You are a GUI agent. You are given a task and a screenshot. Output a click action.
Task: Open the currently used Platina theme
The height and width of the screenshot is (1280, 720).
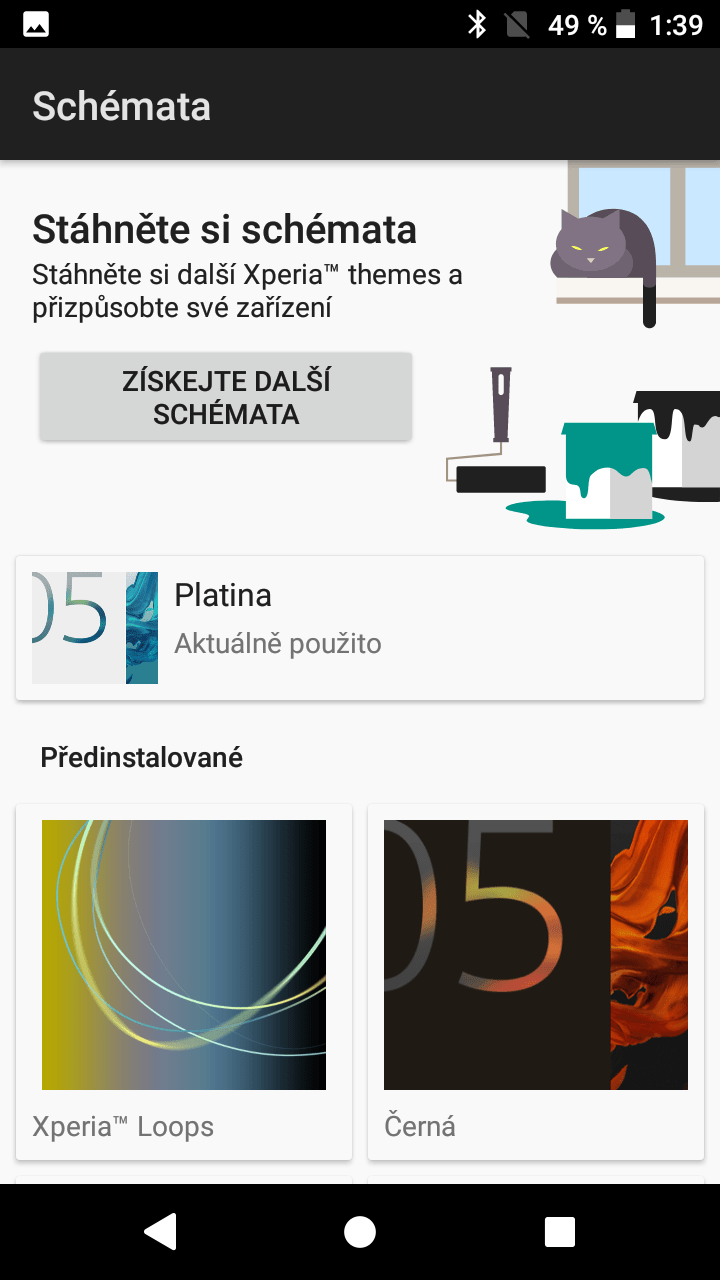click(360, 628)
